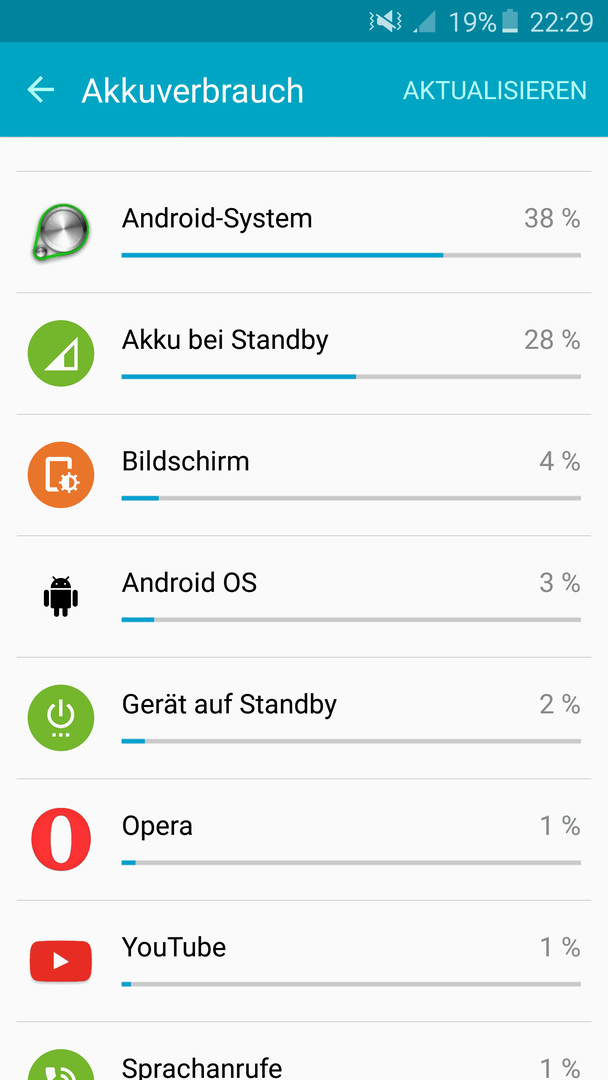Screen dimensions: 608x1080
Task: Open Akku bei Standby entry
Action: click(x=304, y=354)
